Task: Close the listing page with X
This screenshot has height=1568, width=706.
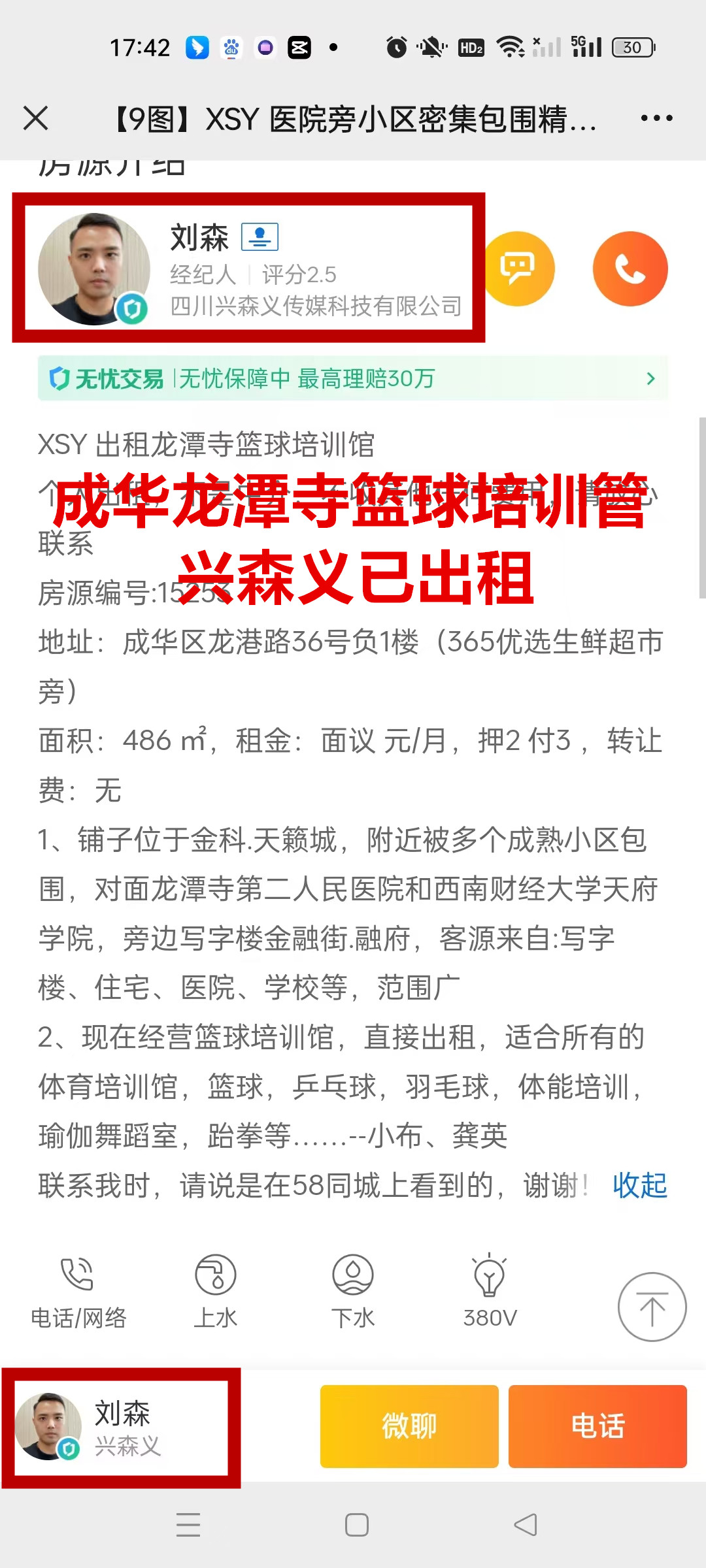Action: (36, 118)
